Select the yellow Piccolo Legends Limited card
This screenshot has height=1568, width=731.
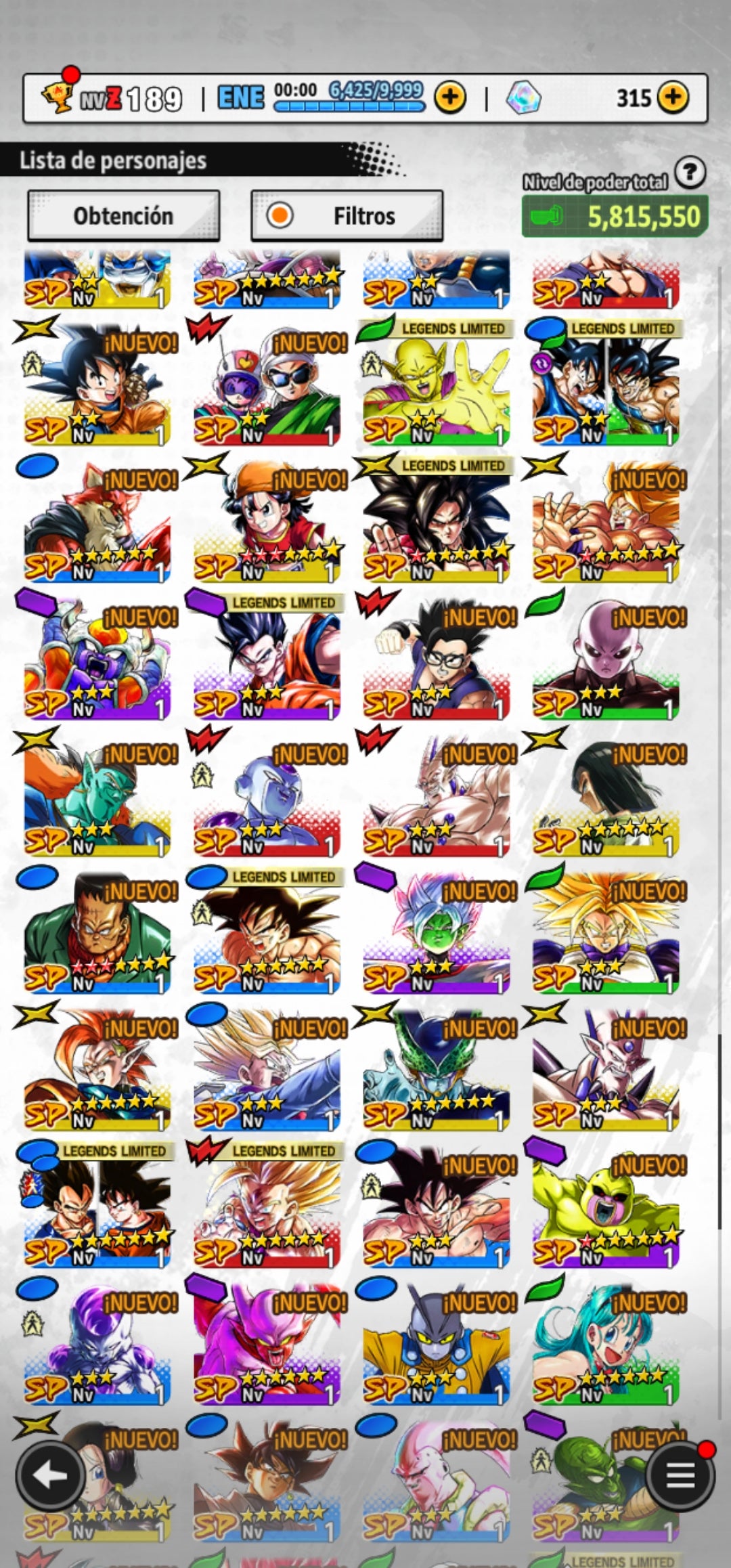[x=436, y=386]
